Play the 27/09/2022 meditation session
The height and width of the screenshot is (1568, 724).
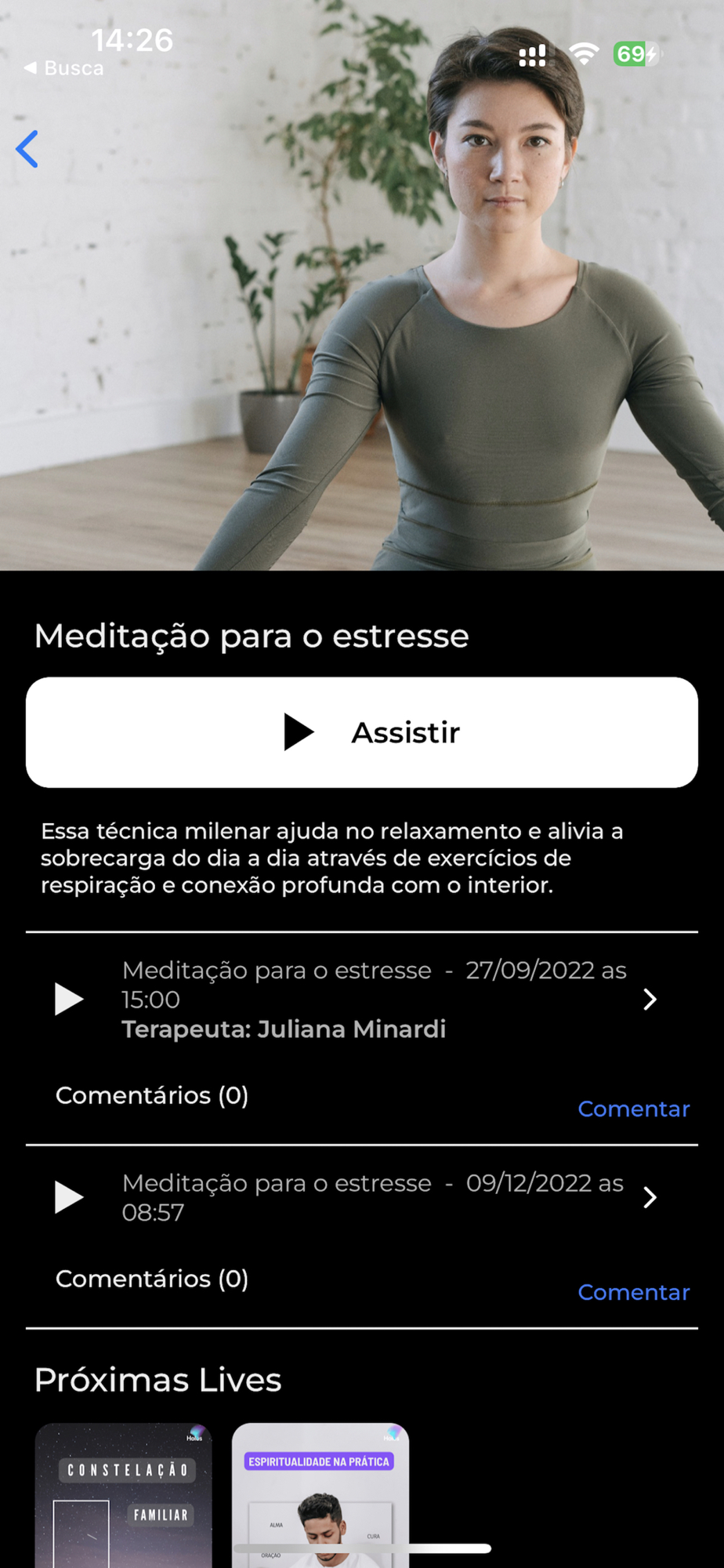[69, 999]
